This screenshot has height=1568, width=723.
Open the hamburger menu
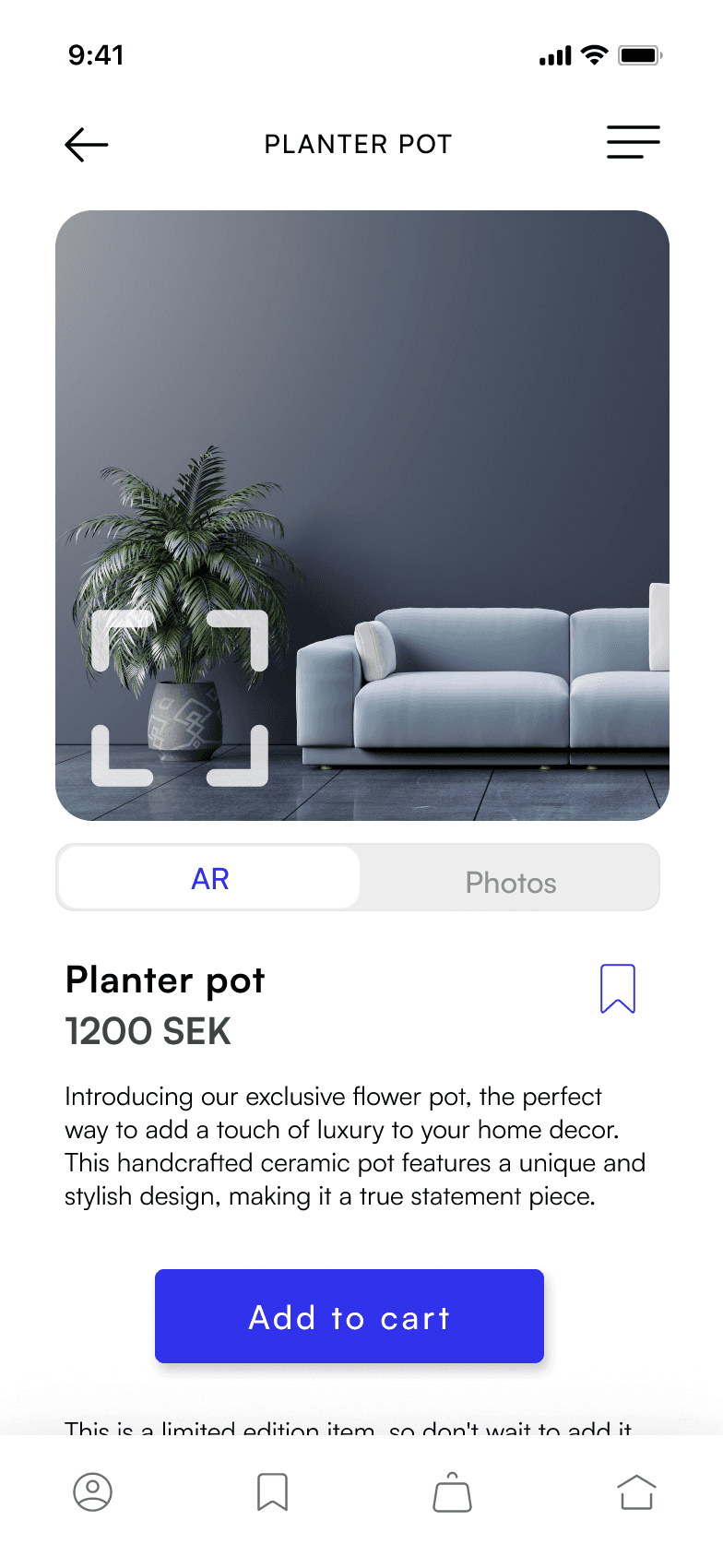pos(633,142)
